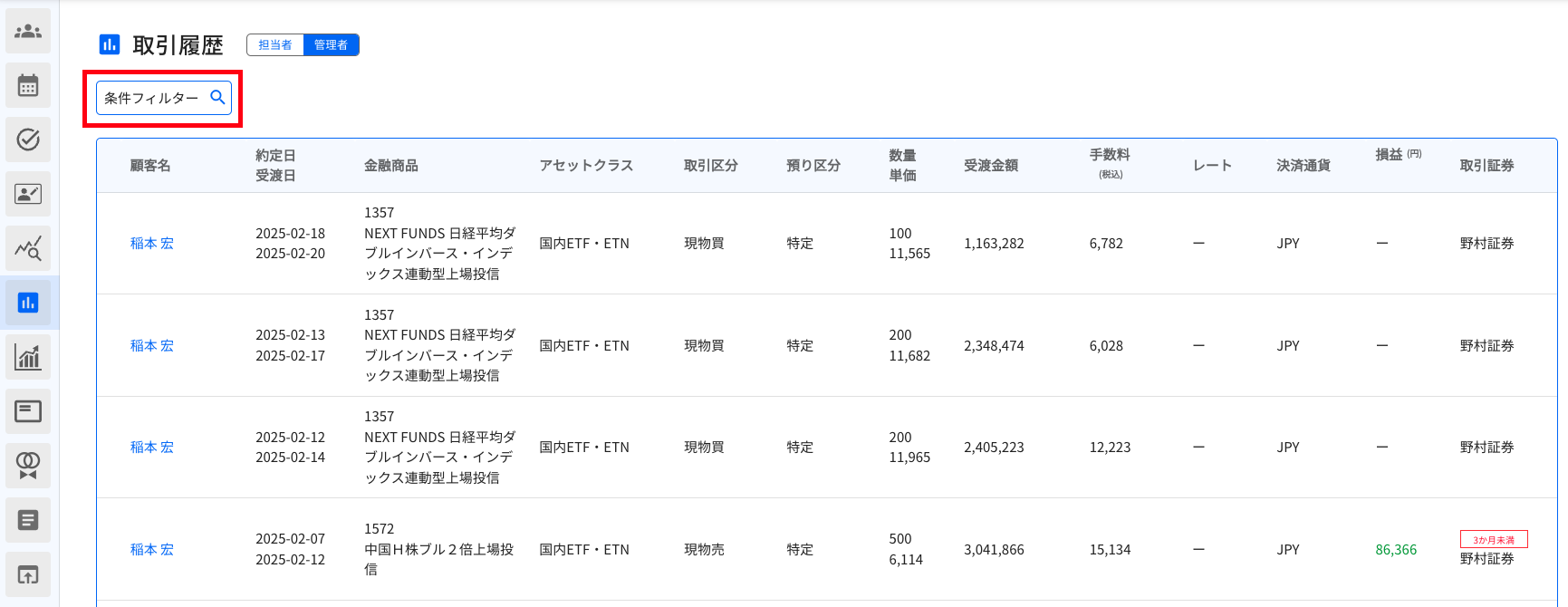
Task: Open the customers group sidebar icon
Action: (28, 31)
